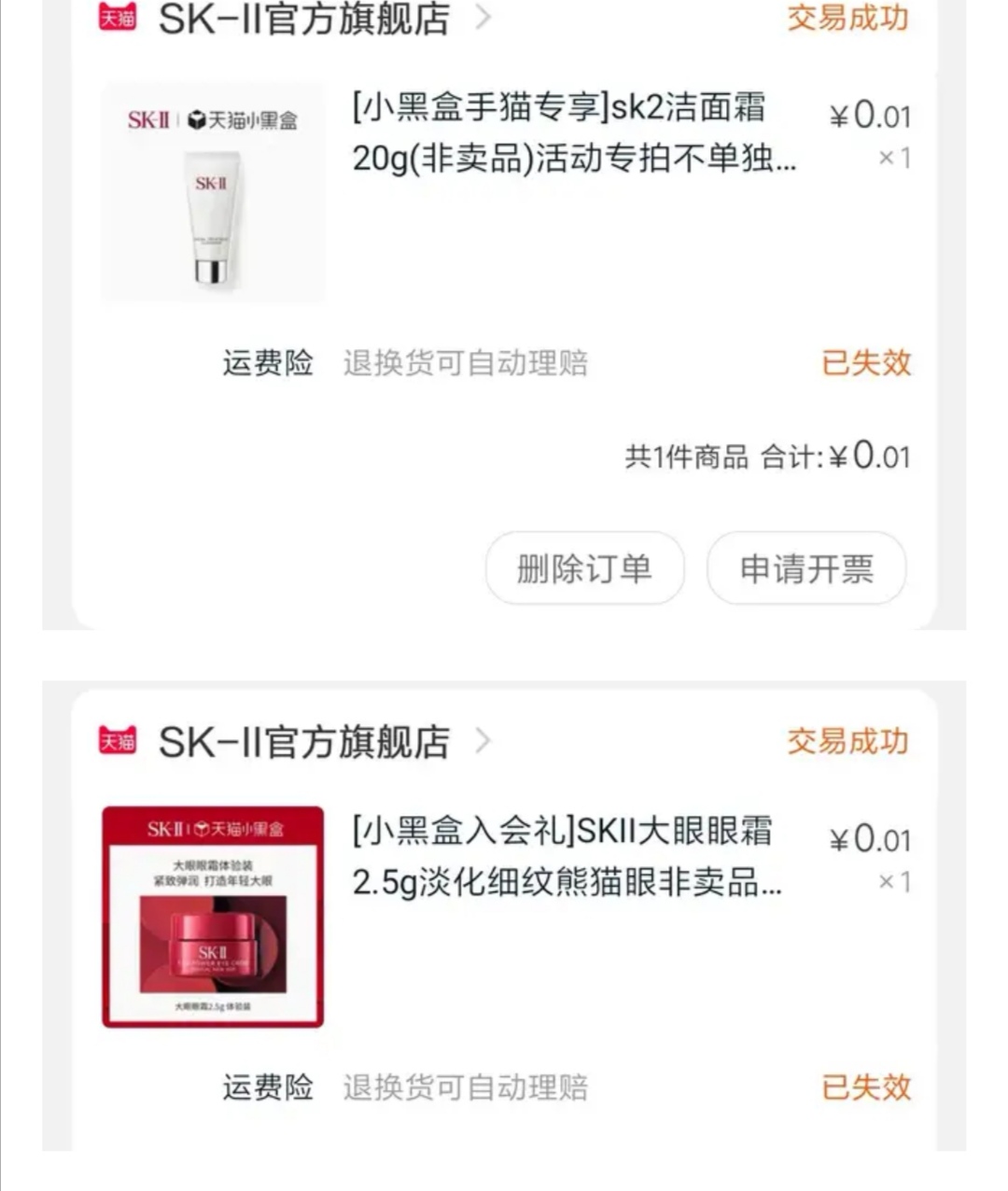This screenshot has width=1008, height=1191.
Task: Click the 运费险 shipping insurance label in second order
Action: pos(268,1087)
